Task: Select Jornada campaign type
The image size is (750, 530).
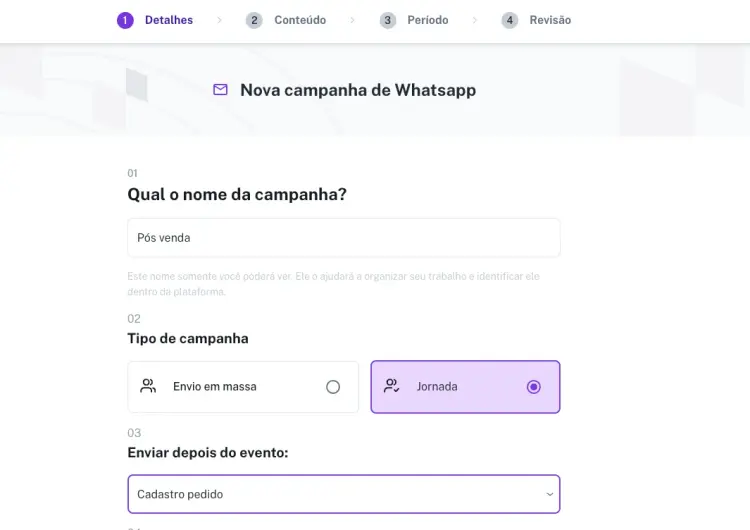Action: [x=465, y=387]
